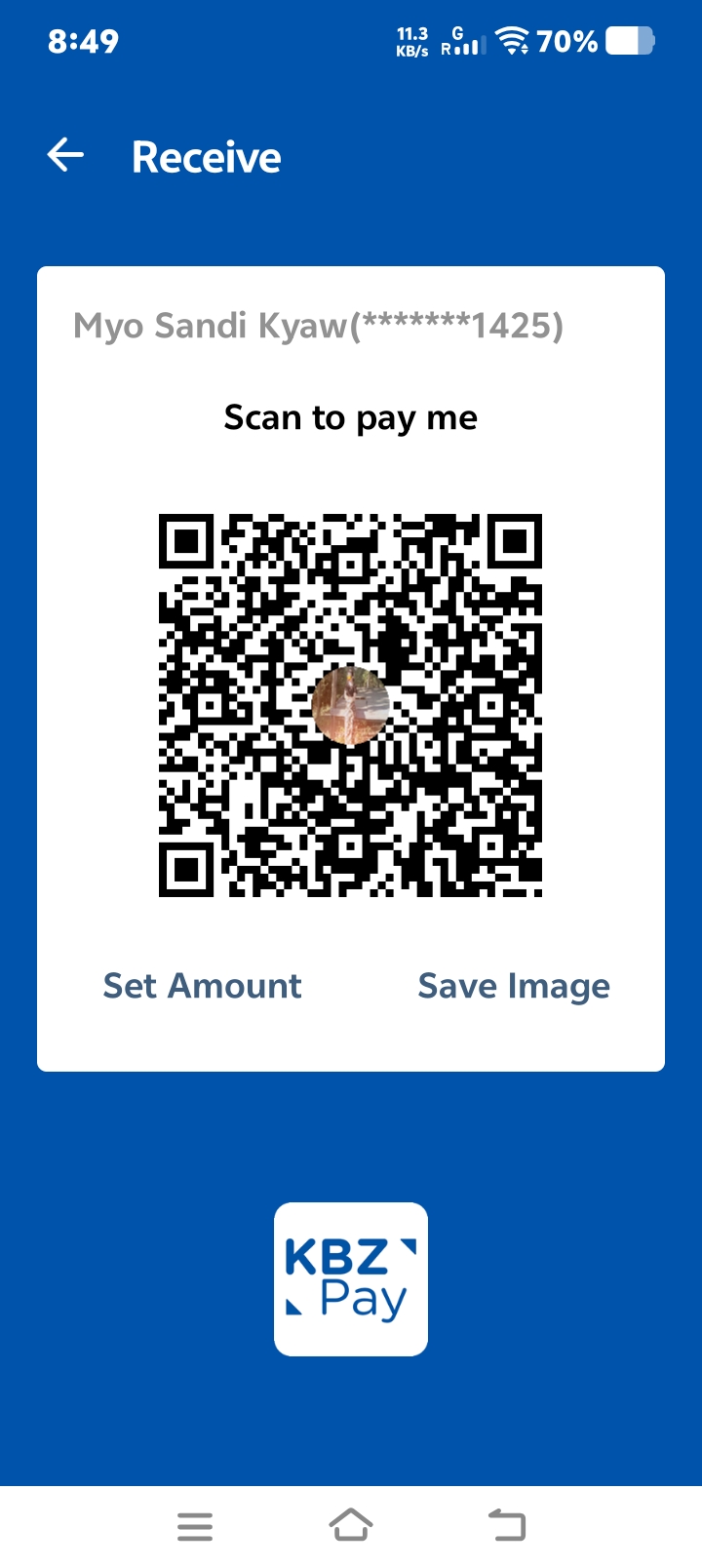Go to the phone home screen
The image size is (702, 1568).
(351, 1525)
